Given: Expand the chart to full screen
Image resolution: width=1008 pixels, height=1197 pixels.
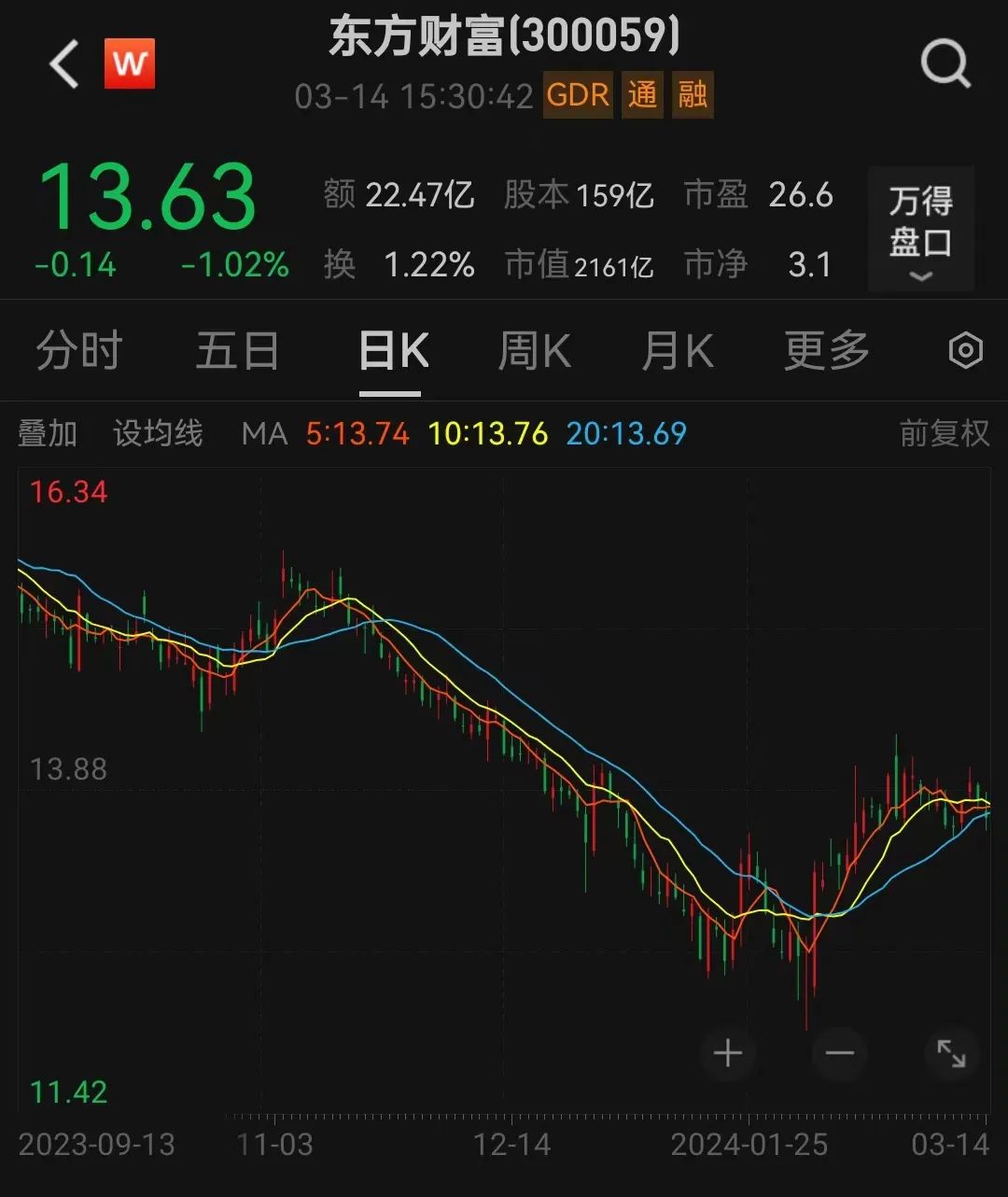Looking at the screenshot, I should pos(951,1054).
